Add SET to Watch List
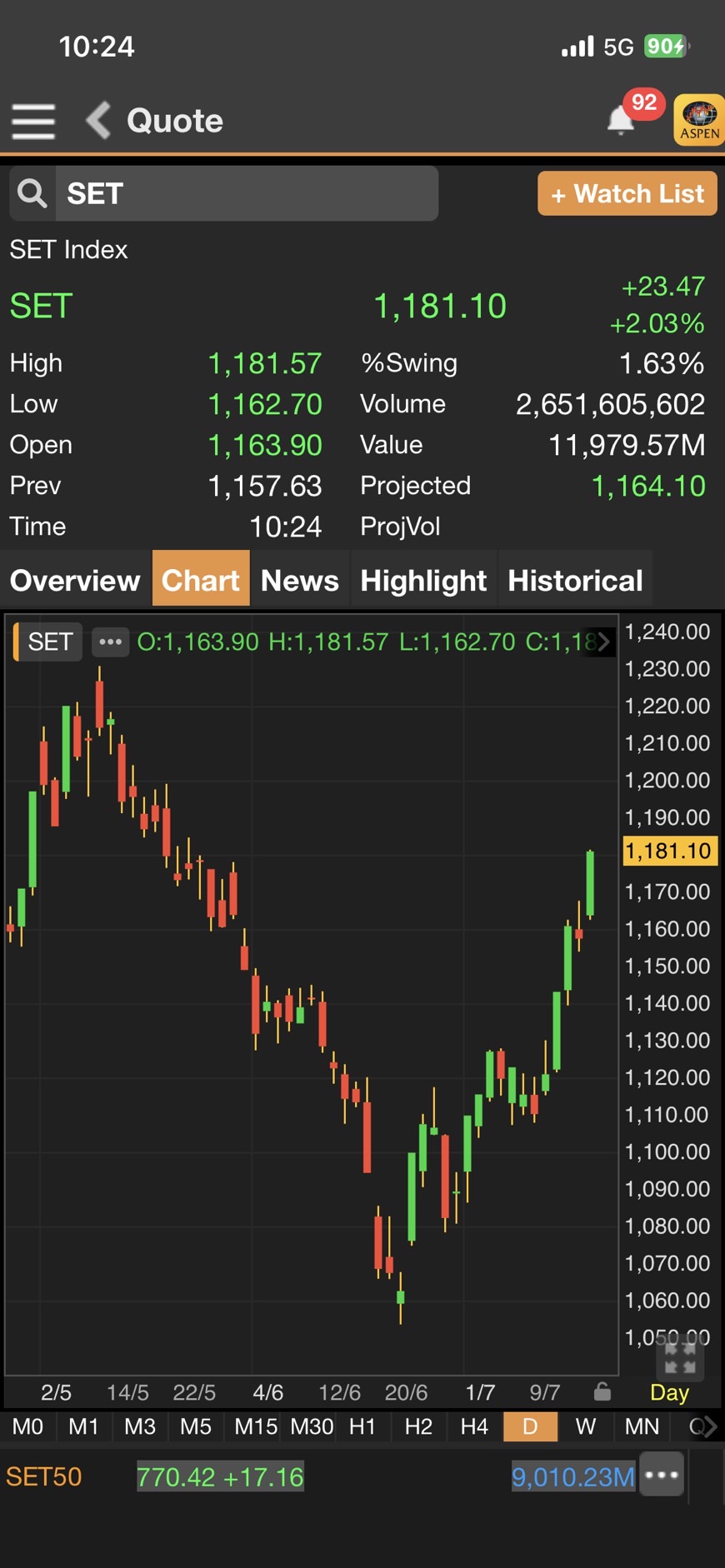 point(627,193)
